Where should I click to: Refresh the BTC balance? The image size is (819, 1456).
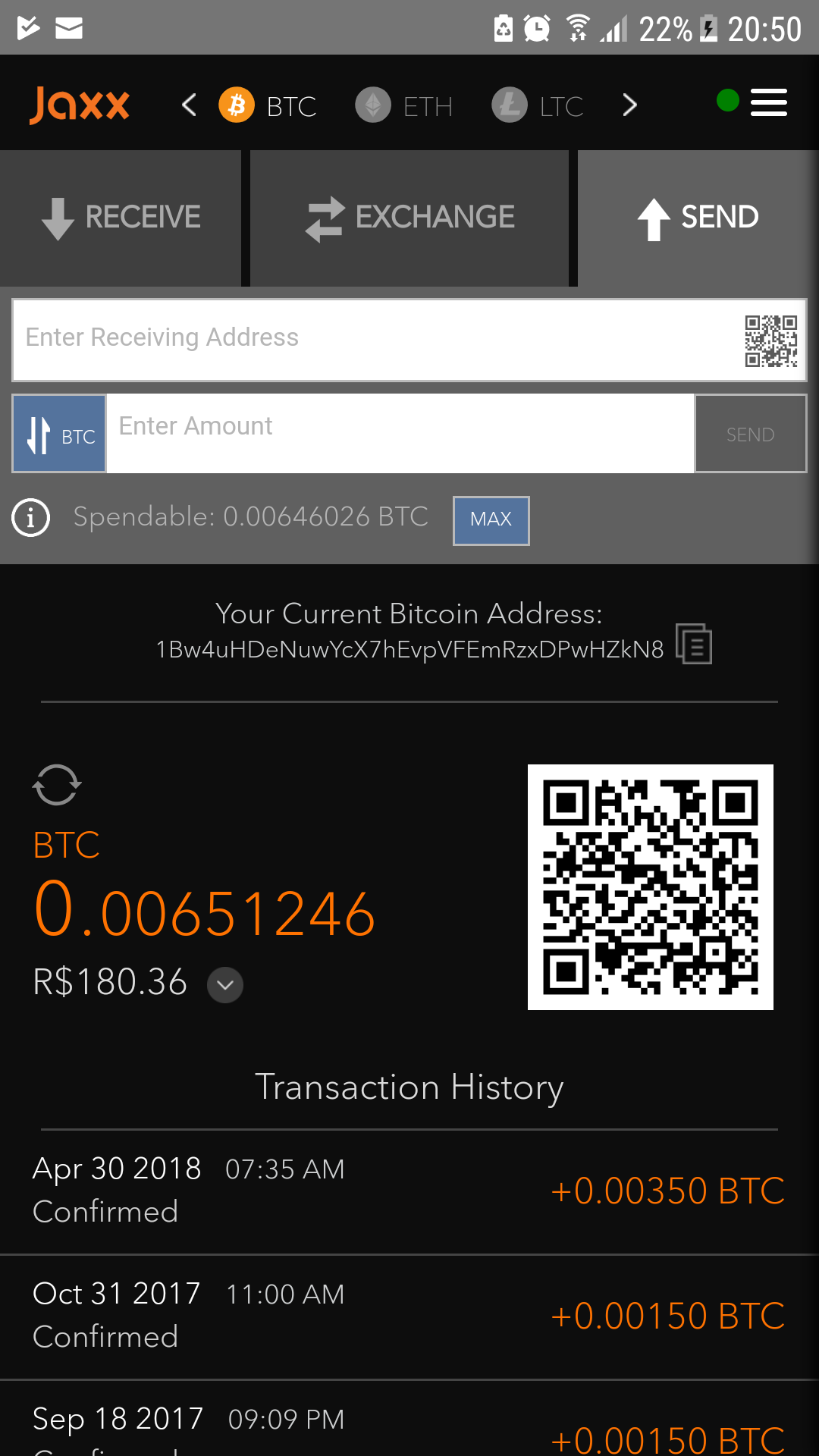click(57, 784)
